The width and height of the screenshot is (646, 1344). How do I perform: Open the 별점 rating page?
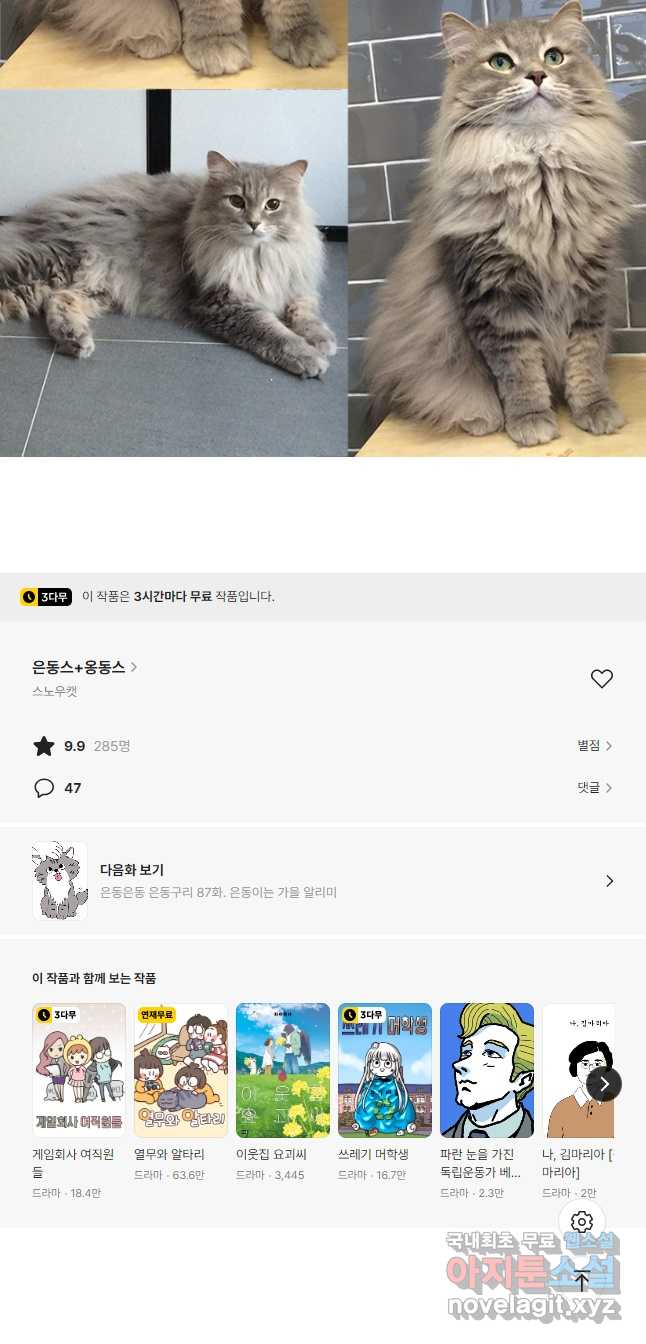coord(594,746)
